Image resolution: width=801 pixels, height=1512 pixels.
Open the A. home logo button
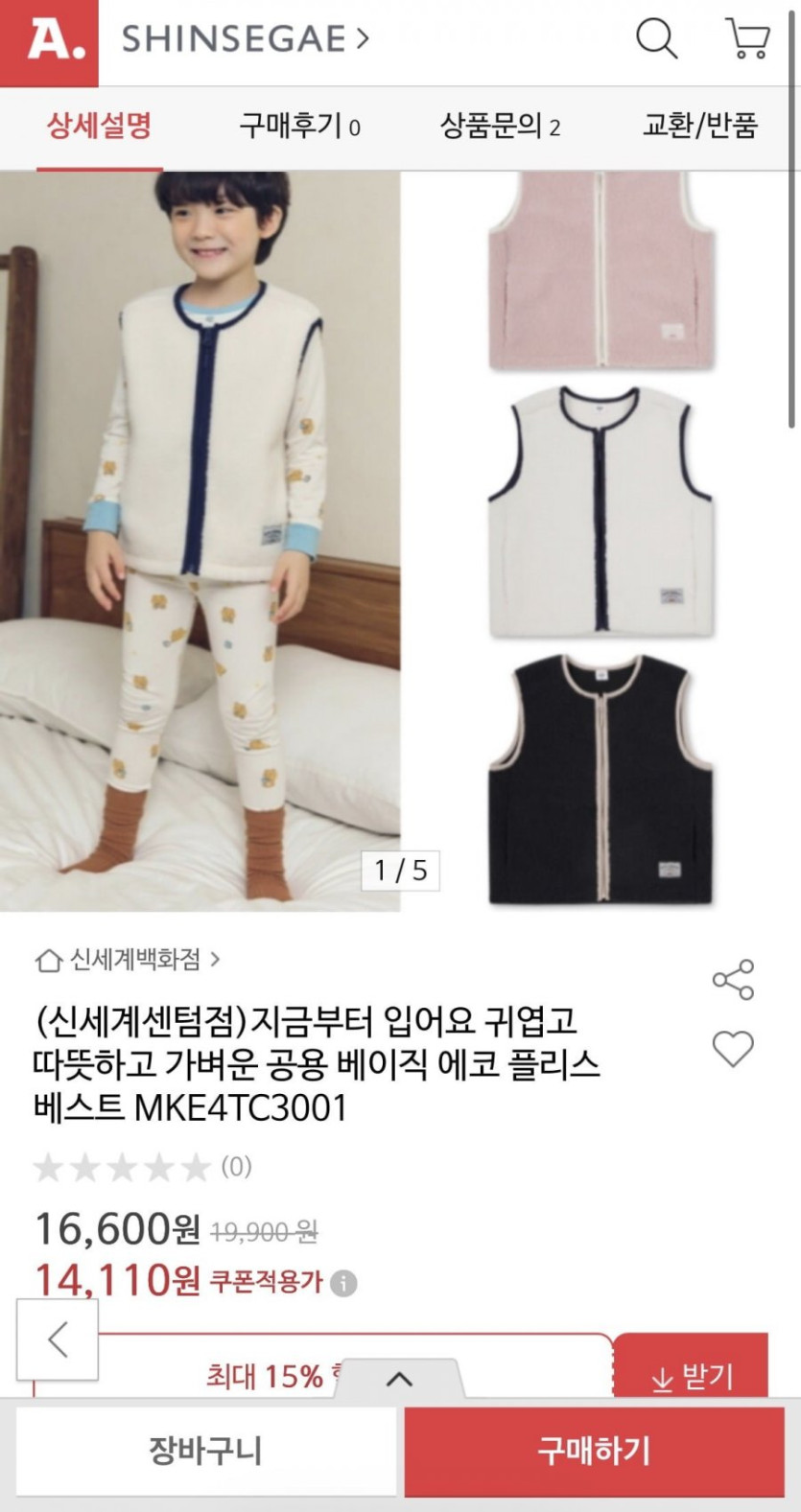[49, 42]
